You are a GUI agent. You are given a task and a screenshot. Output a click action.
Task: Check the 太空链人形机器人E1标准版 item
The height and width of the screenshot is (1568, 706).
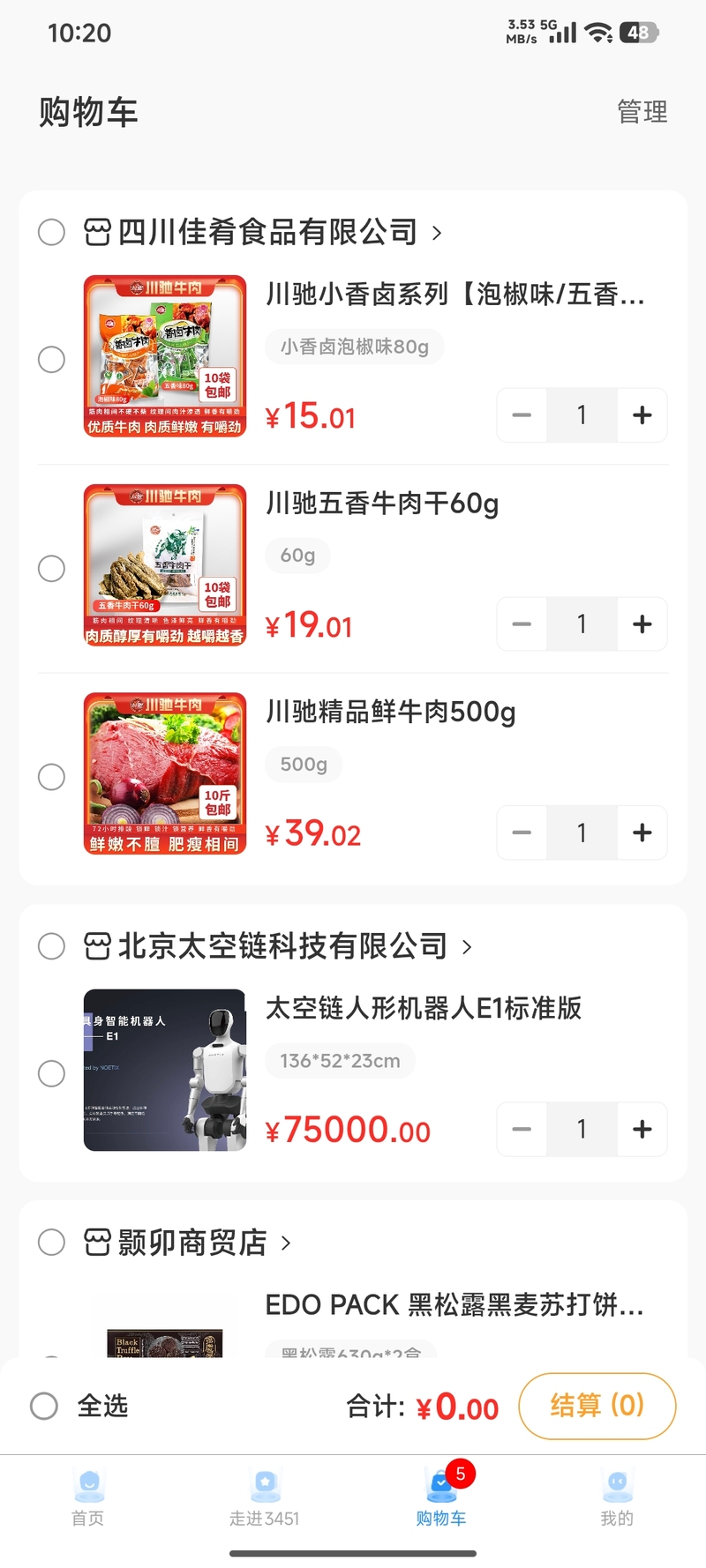[52, 1073]
